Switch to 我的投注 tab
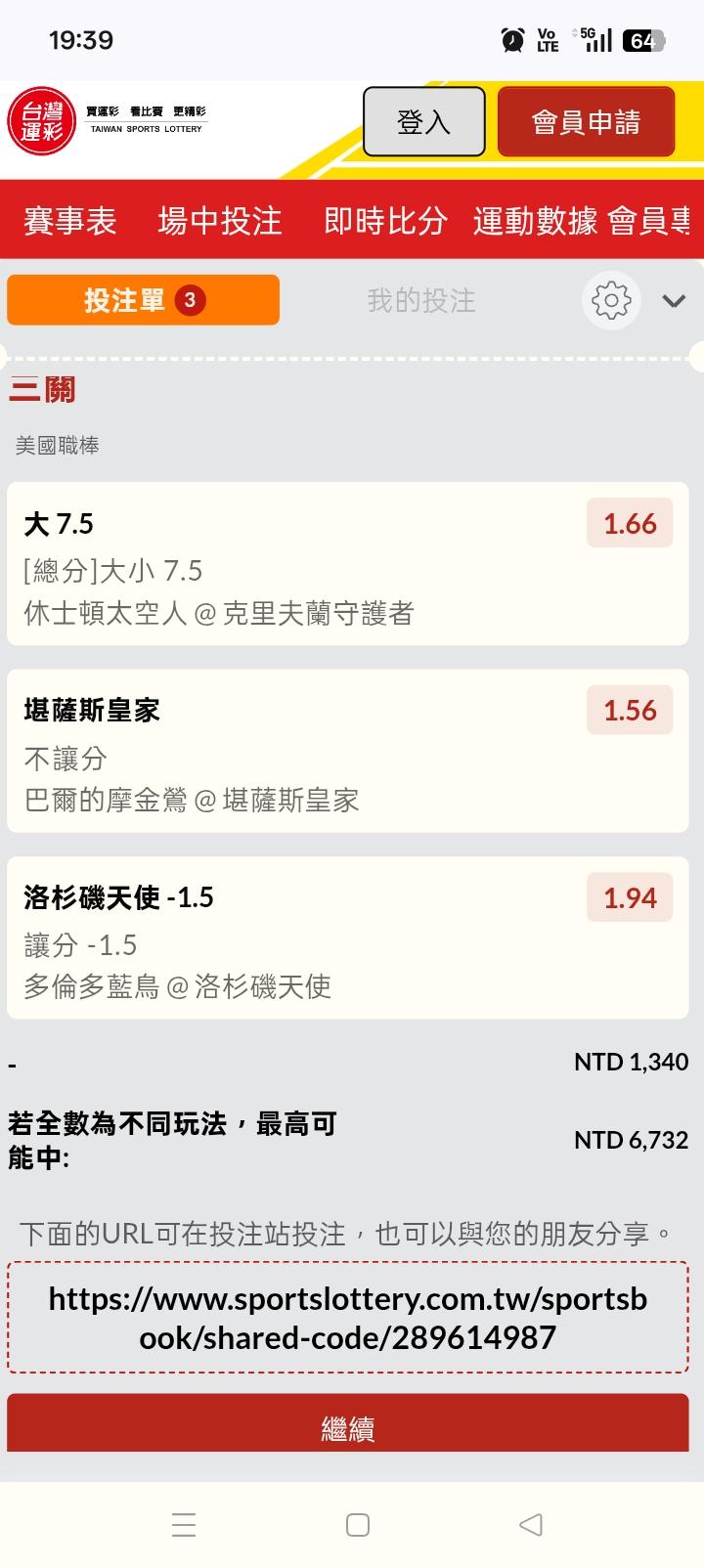Viewport: 704px width, 1568px height. (421, 300)
